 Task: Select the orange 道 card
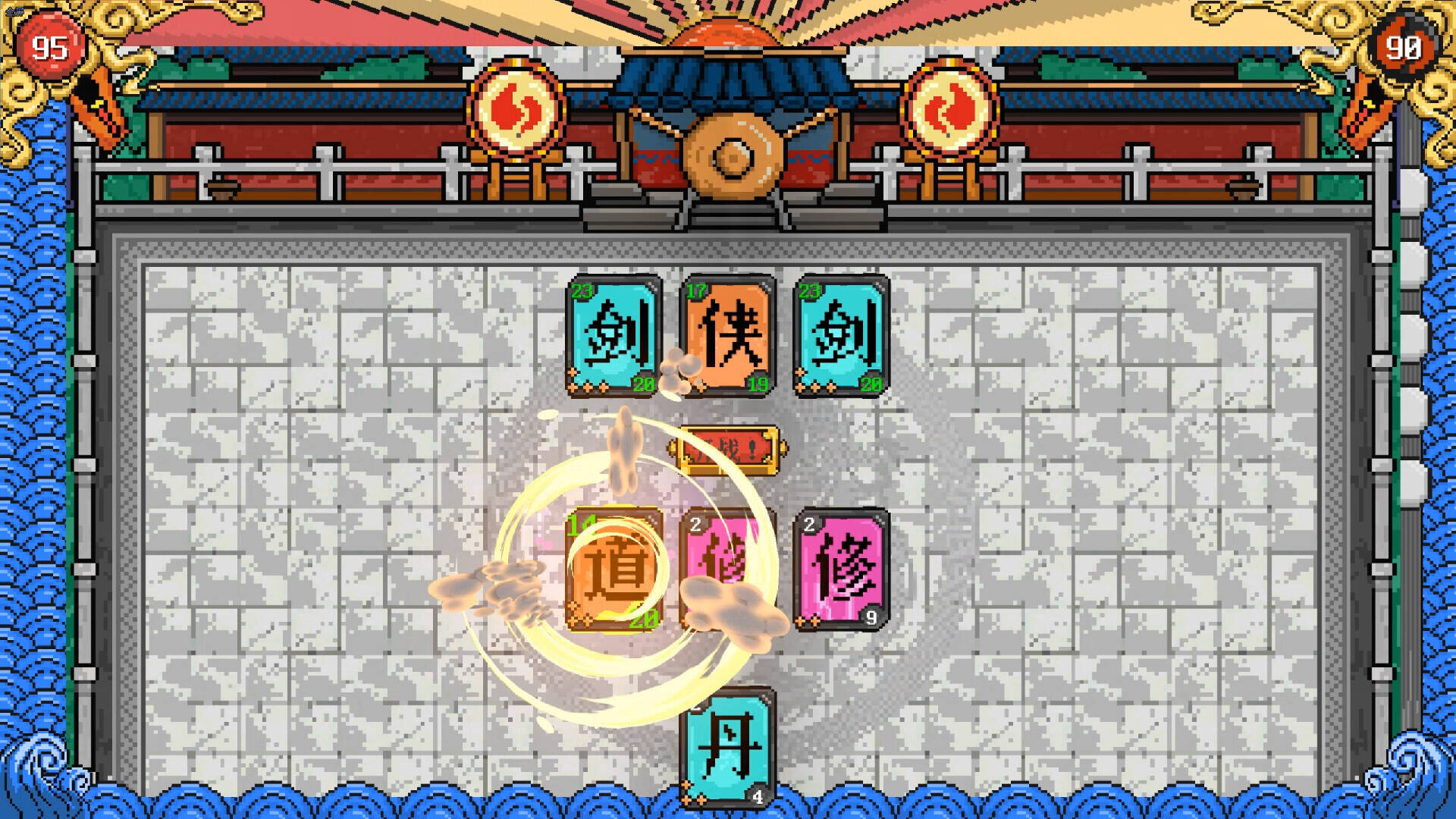pyautogui.click(x=614, y=570)
